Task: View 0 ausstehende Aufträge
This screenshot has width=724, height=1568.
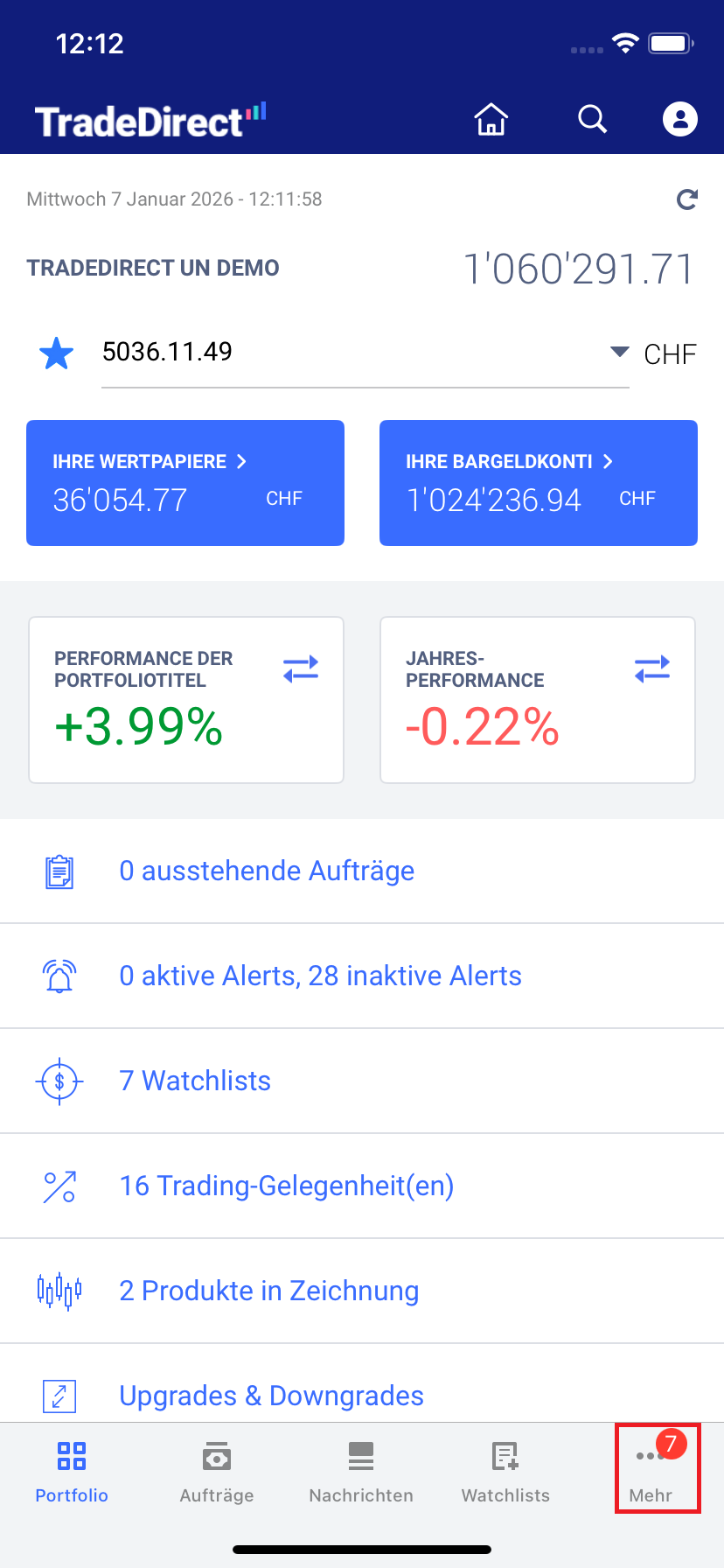Action: pyautogui.click(x=267, y=871)
